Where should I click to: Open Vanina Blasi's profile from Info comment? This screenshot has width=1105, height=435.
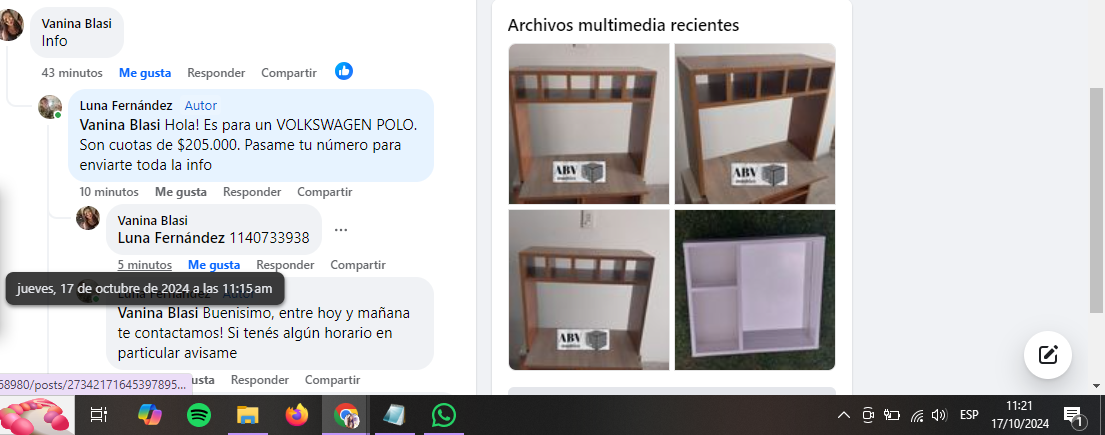76,23
